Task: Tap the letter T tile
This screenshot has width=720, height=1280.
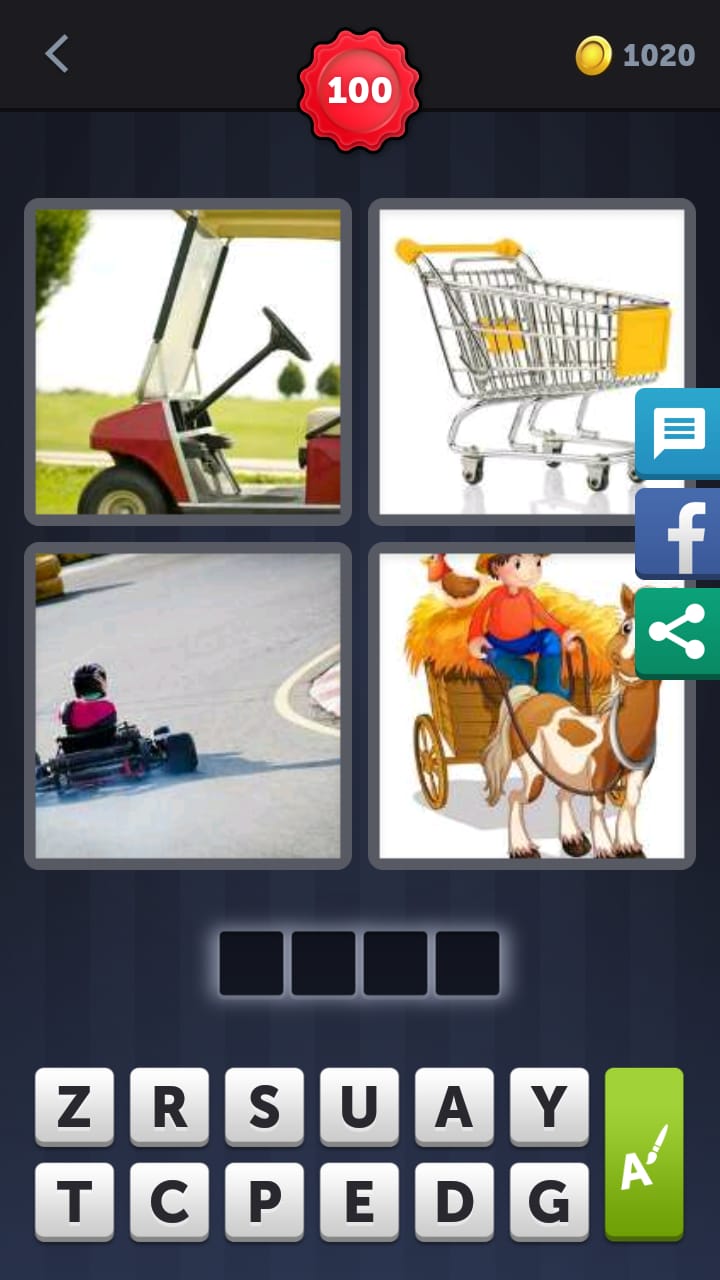Action: click(x=74, y=1201)
